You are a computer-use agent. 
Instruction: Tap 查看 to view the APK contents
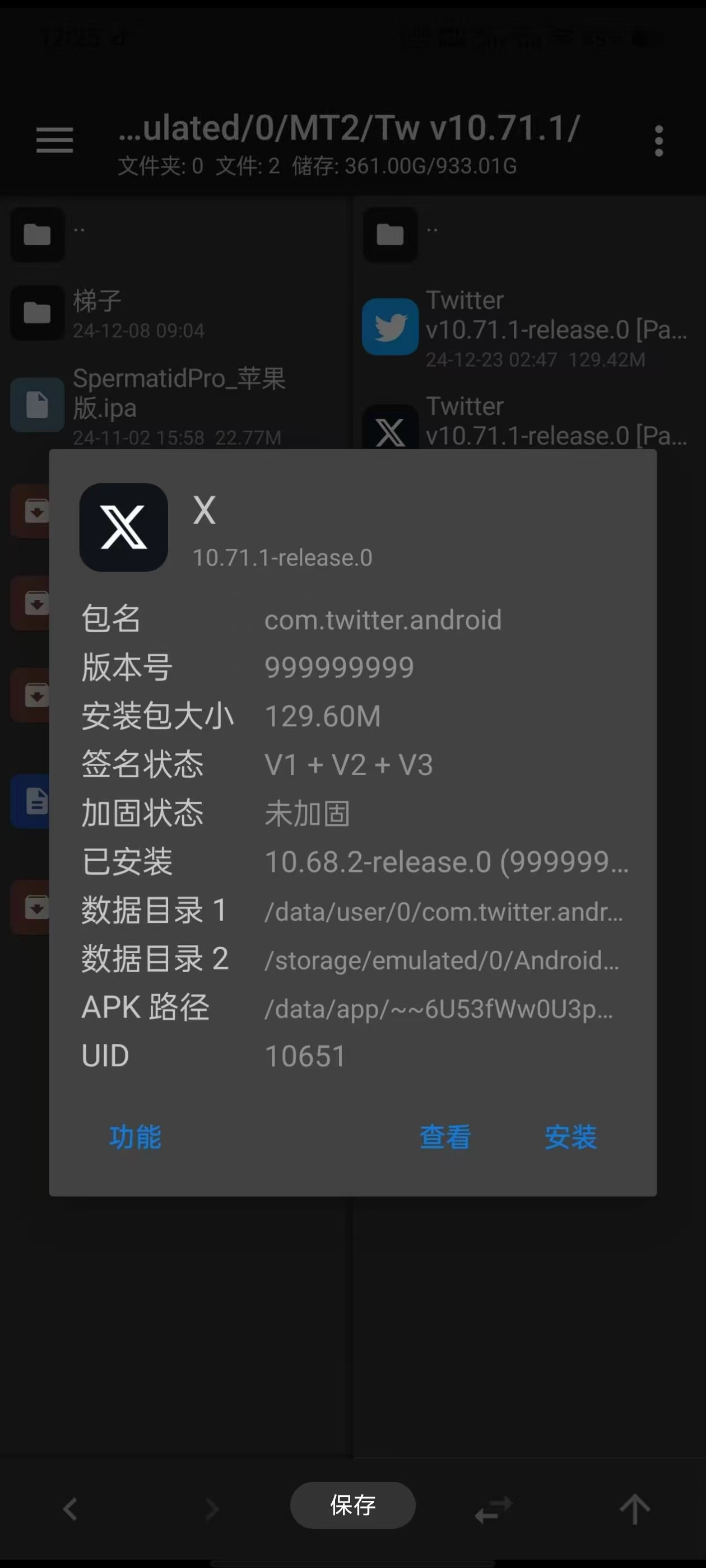[x=445, y=1137]
